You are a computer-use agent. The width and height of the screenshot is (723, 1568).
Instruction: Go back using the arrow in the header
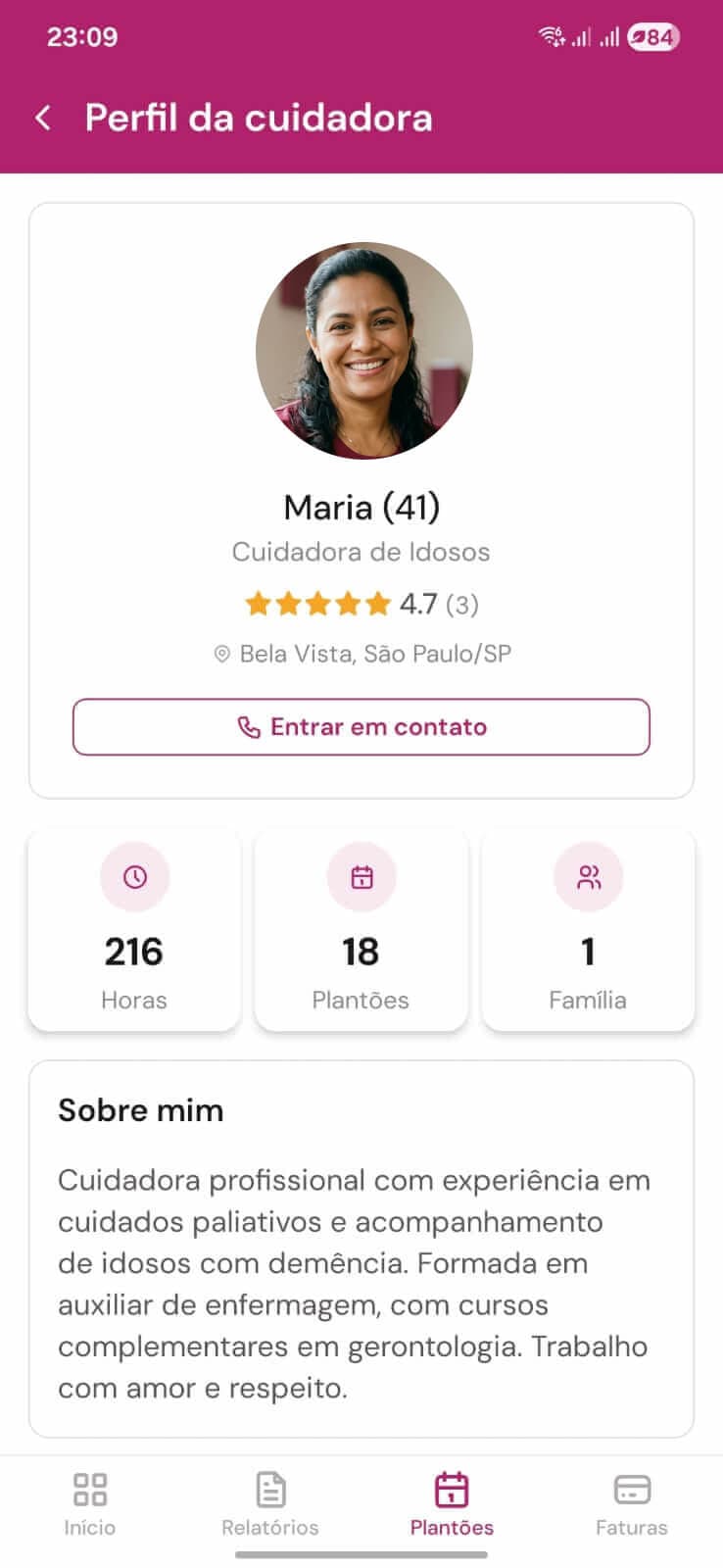[44, 117]
